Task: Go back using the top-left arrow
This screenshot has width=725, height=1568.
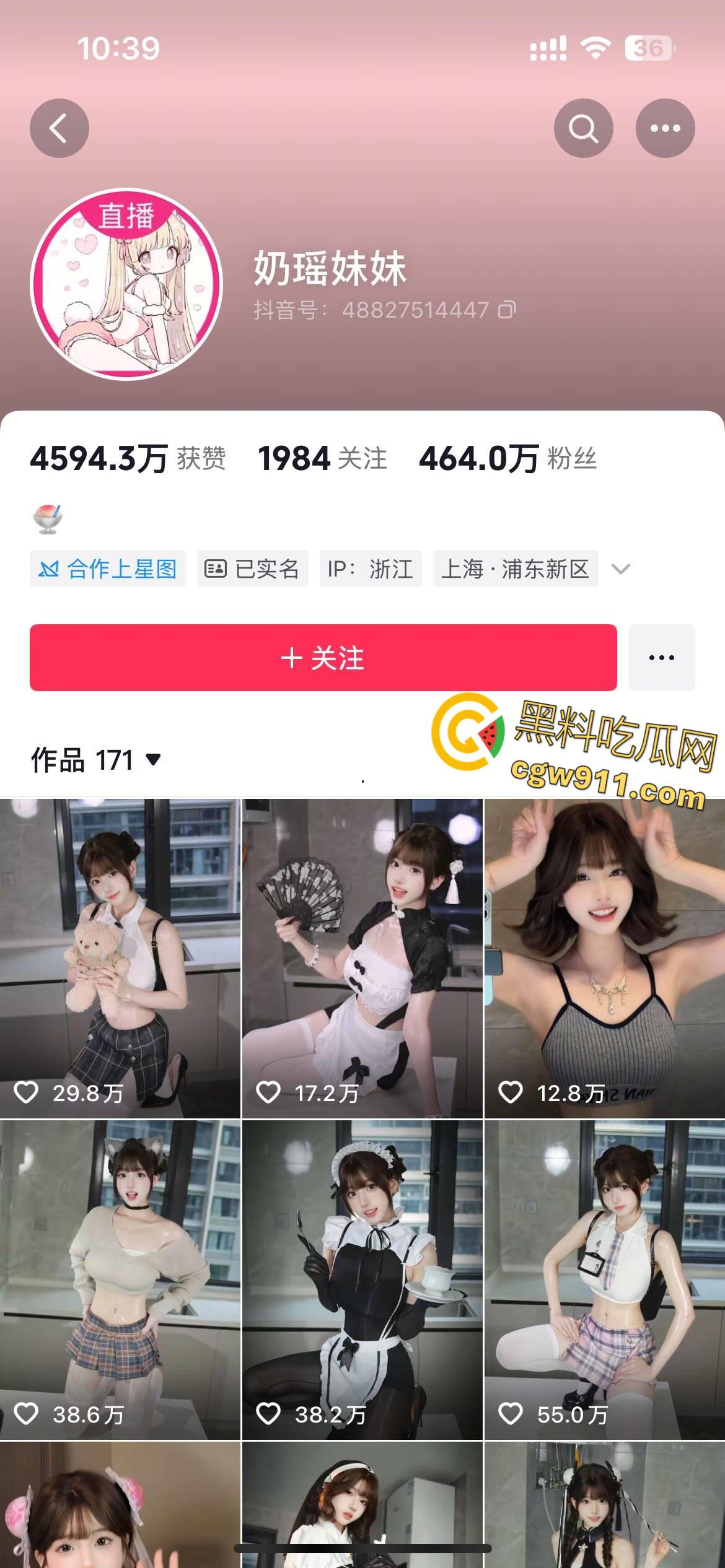Action: pos(59,128)
